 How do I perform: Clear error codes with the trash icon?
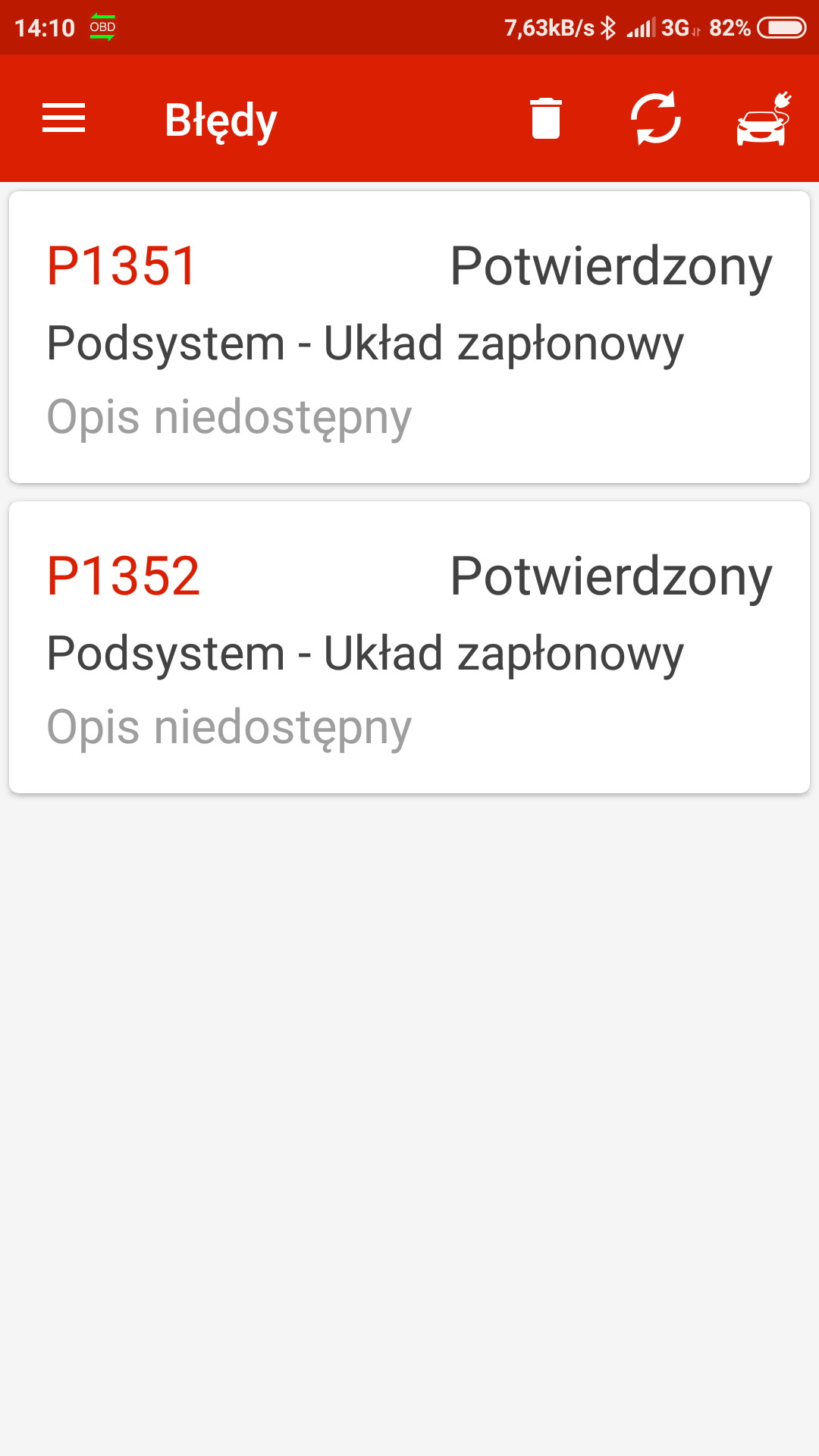(546, 118)
